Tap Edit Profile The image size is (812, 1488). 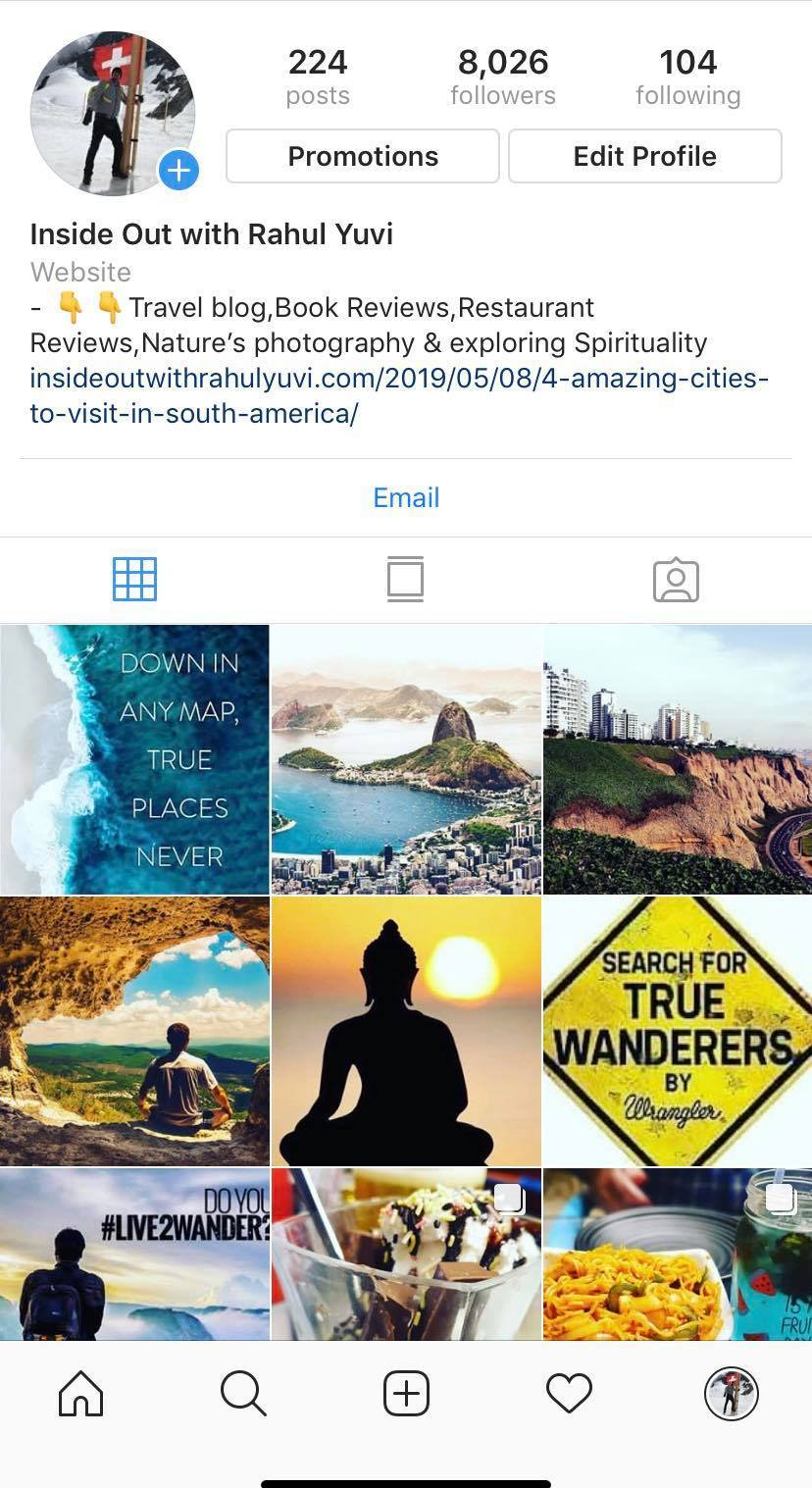644,156
